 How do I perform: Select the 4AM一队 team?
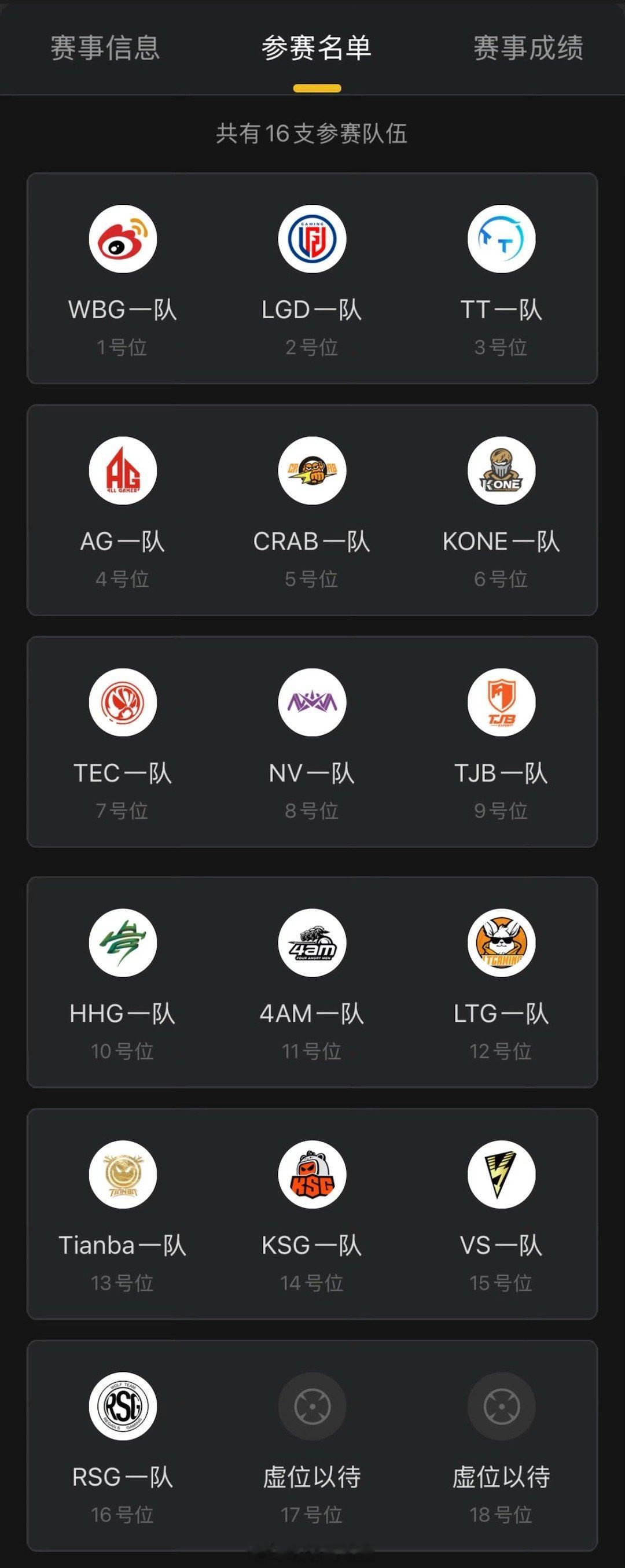[x=312, y=943]
